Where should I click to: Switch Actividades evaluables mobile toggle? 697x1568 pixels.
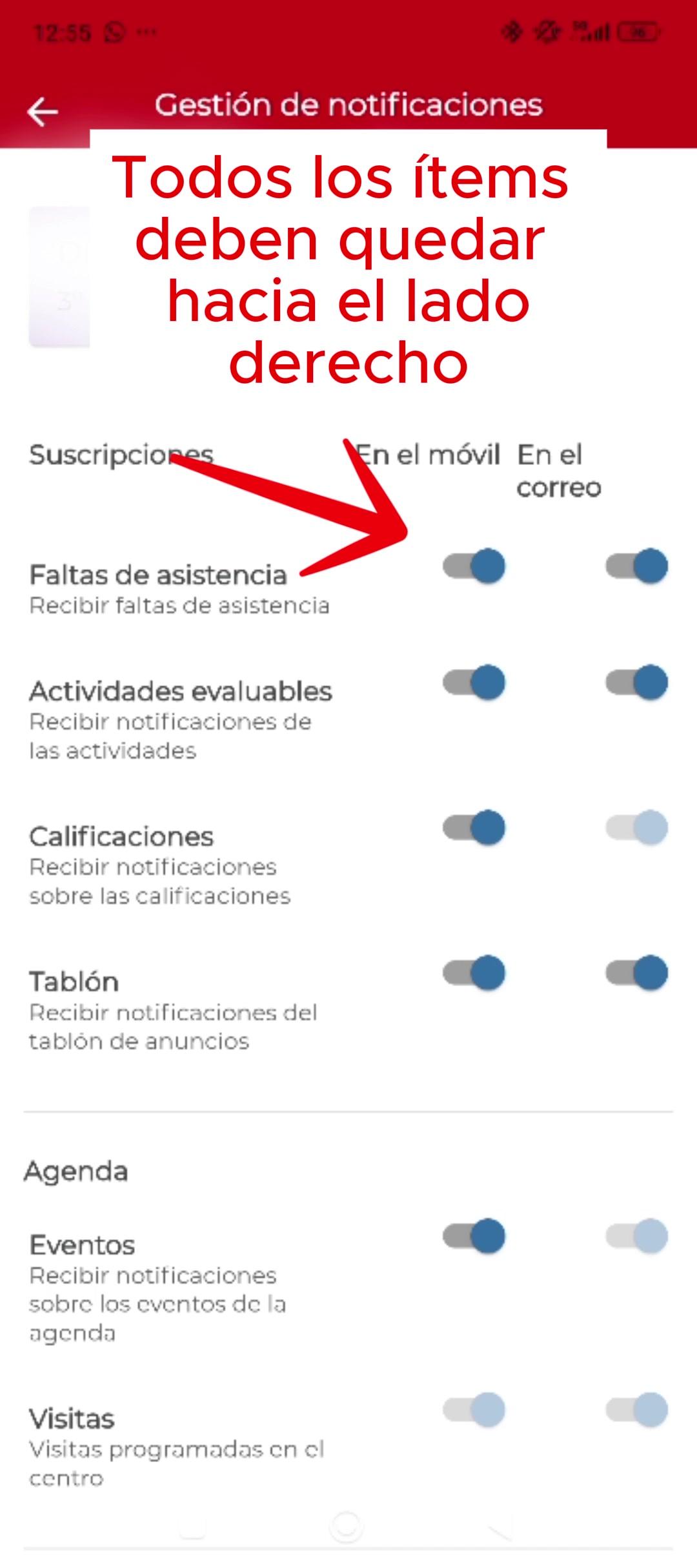pyautogui.click(x=474, y=683)
